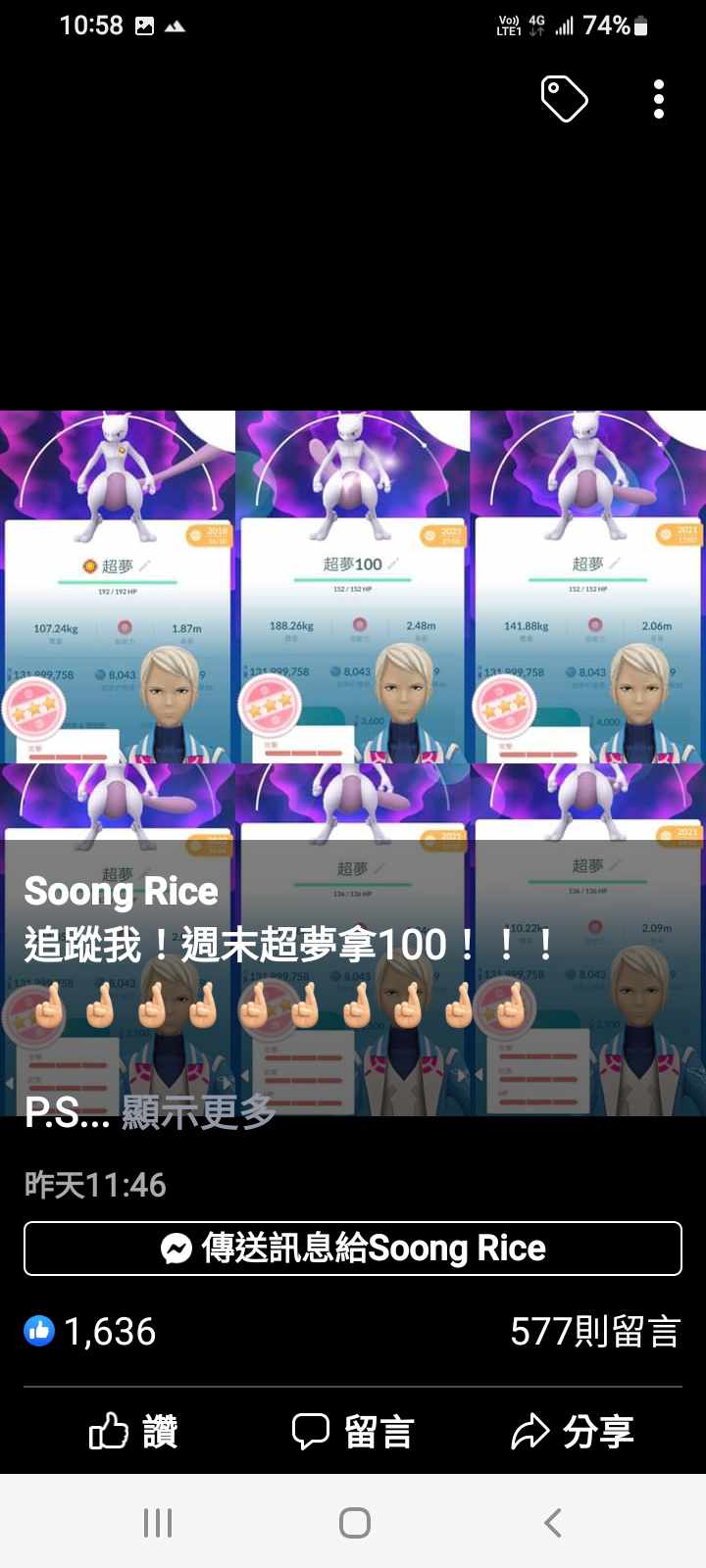Go back with the system back button
The image size is (706, 1568).
(x=552, y=1522)
